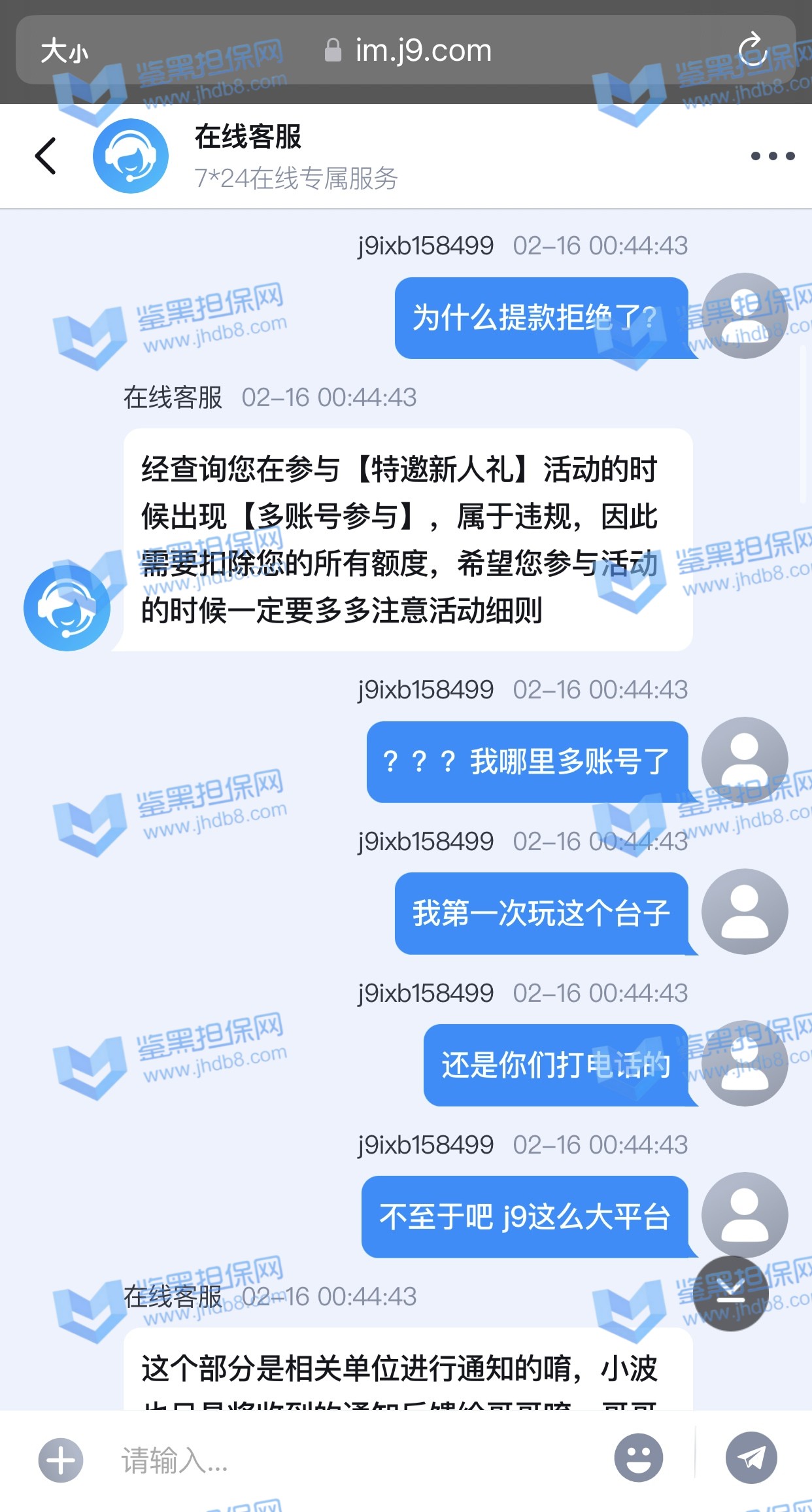Jump to the latest message
The width and height of the screenshot is (812, 1512).
point(731,1293)
